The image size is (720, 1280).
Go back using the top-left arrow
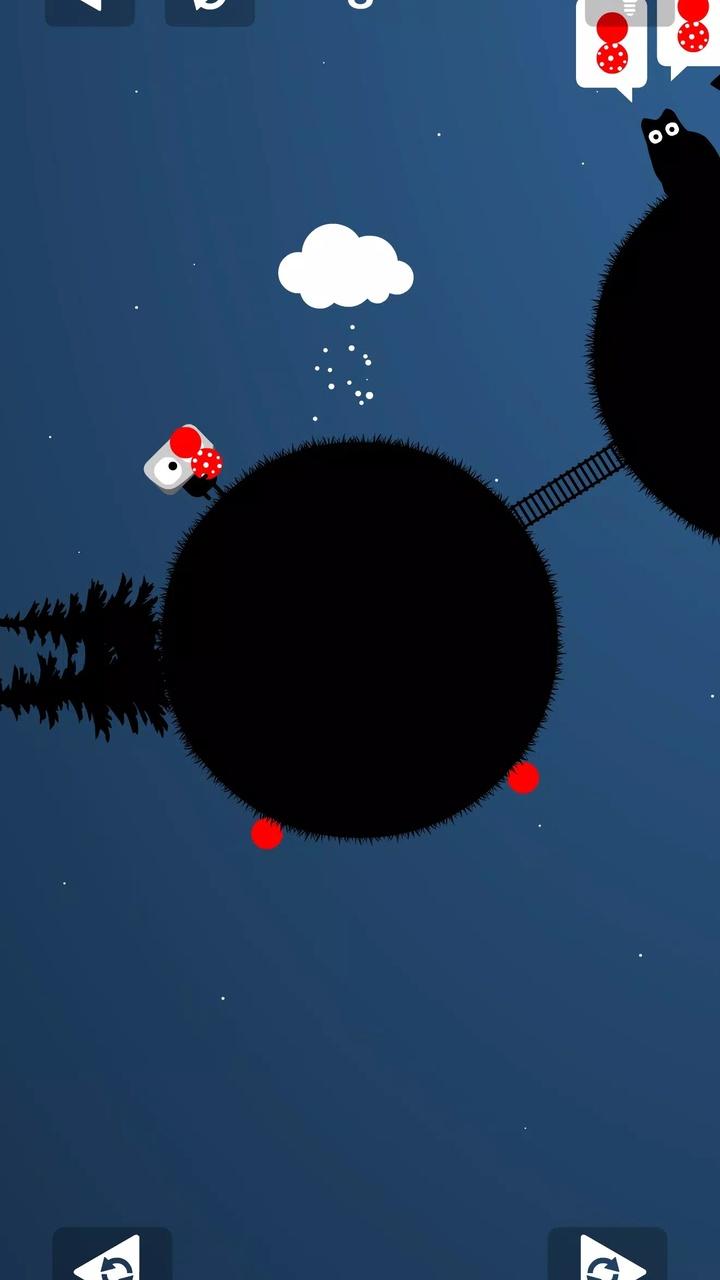[x=90, y=8]
